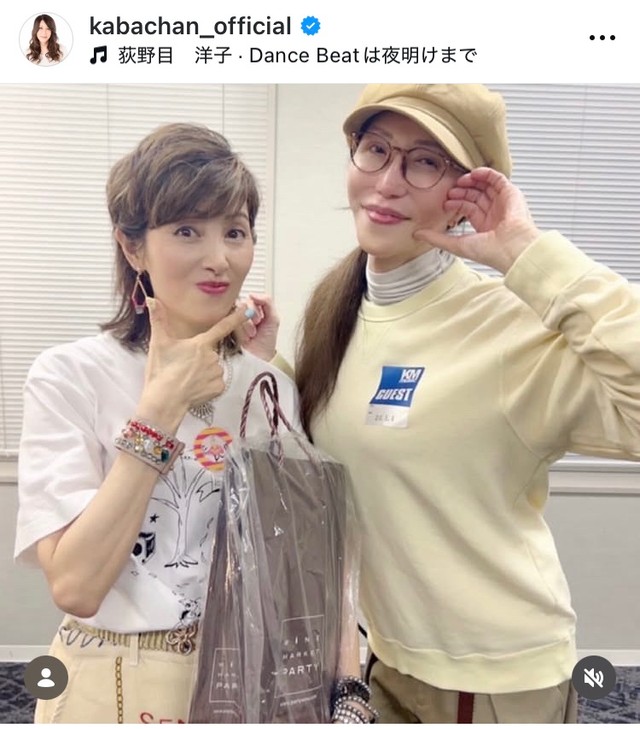The height and width of the screenshot is (729, 640).
Task: Open the kabachan_official username link
Action: (190, 26)
